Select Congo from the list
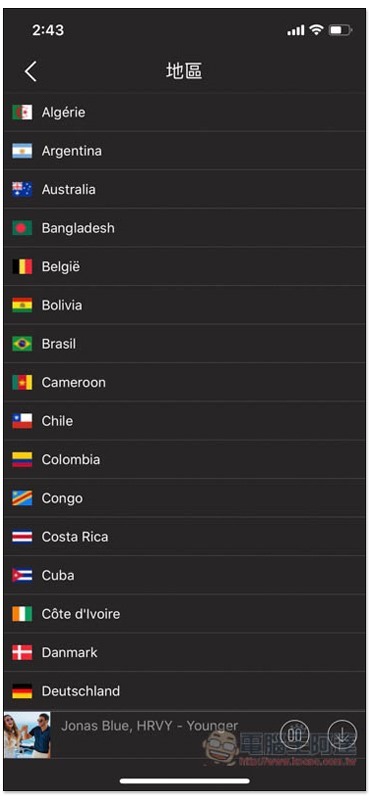Viewport: 369px width, 800px height. pyautogui.click(x=185, y=498)
